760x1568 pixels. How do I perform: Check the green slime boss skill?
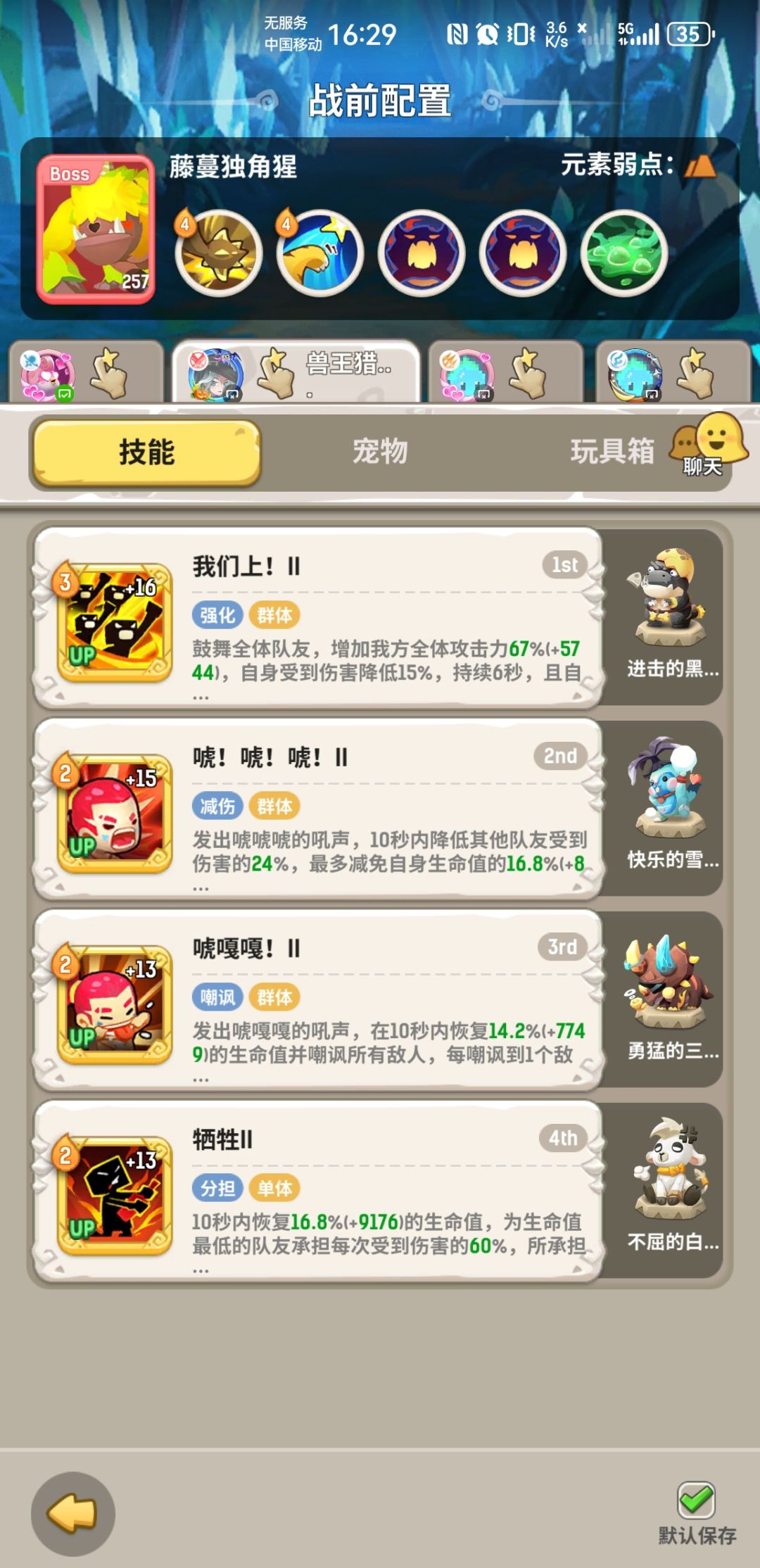626,253
